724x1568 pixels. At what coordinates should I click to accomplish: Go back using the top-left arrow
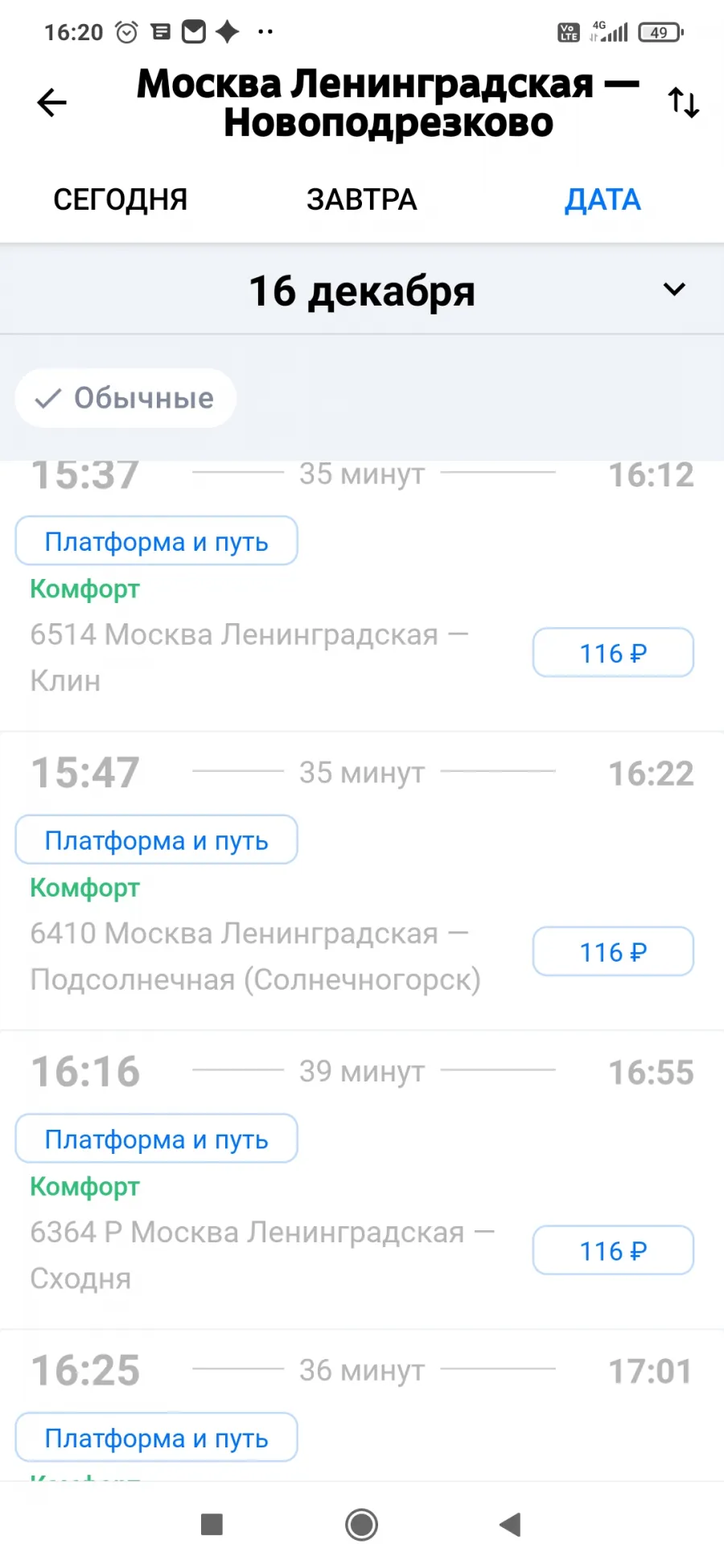(x=51, y=103)
